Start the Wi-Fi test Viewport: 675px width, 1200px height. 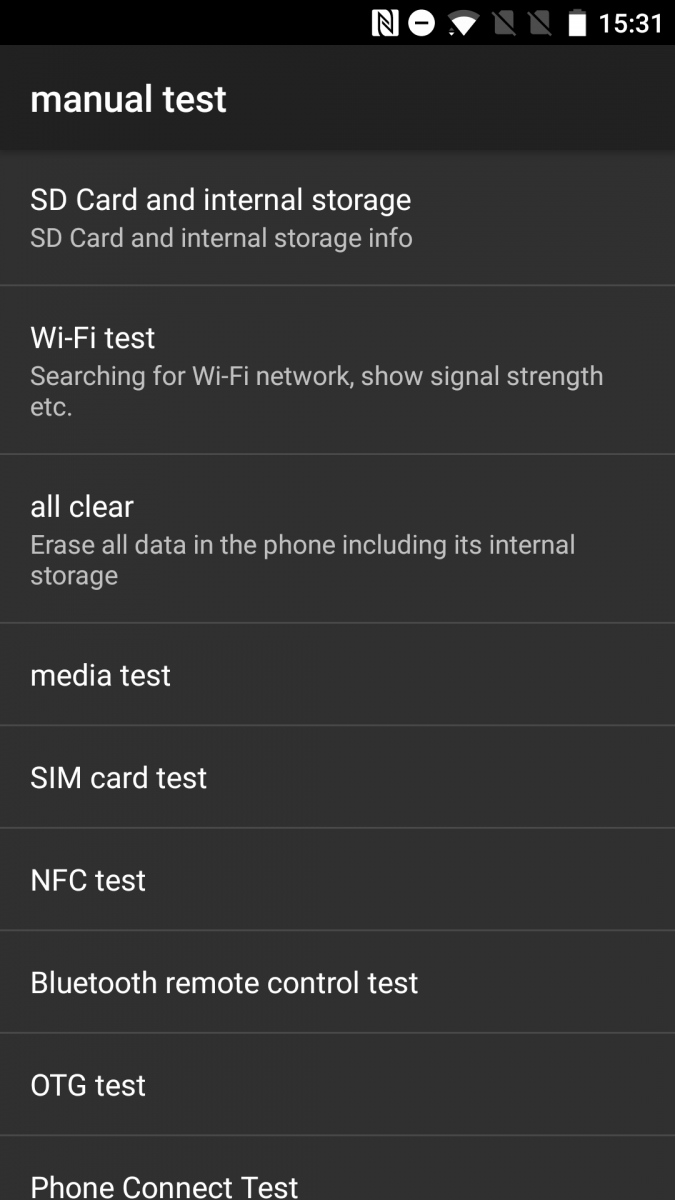click(337, 370)
